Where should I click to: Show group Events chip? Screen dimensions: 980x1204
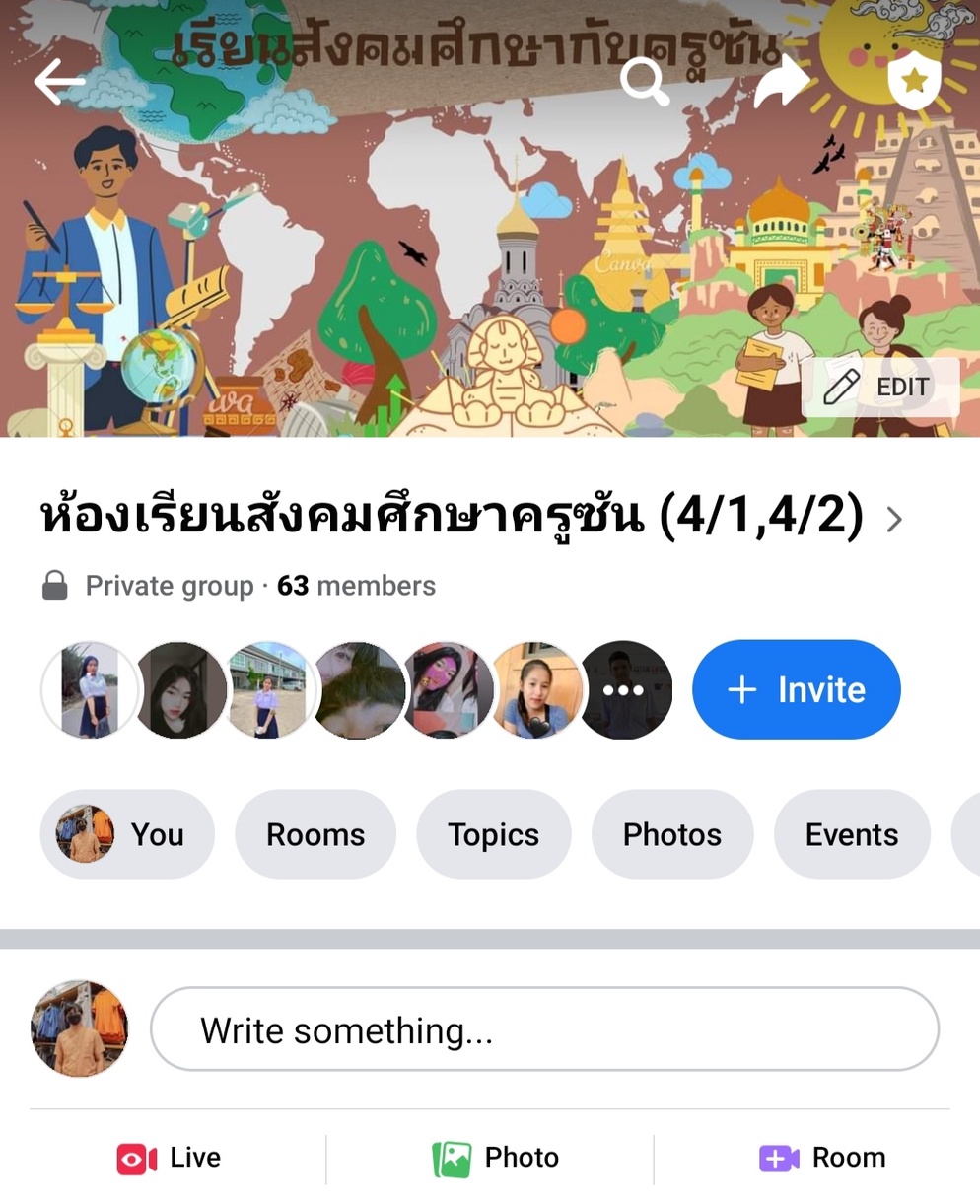[x=852, y=834]
